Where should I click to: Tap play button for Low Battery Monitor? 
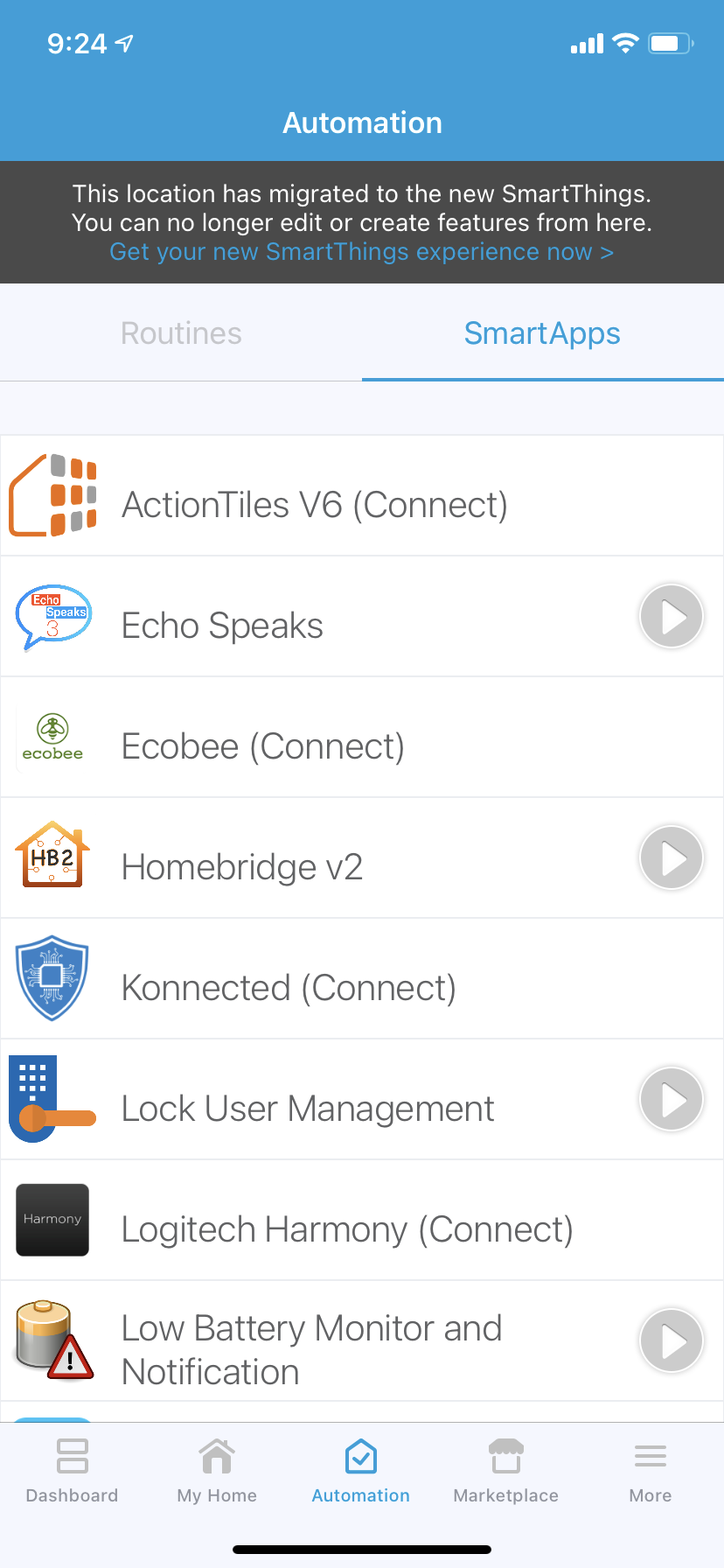click(x=672, y=1341)
